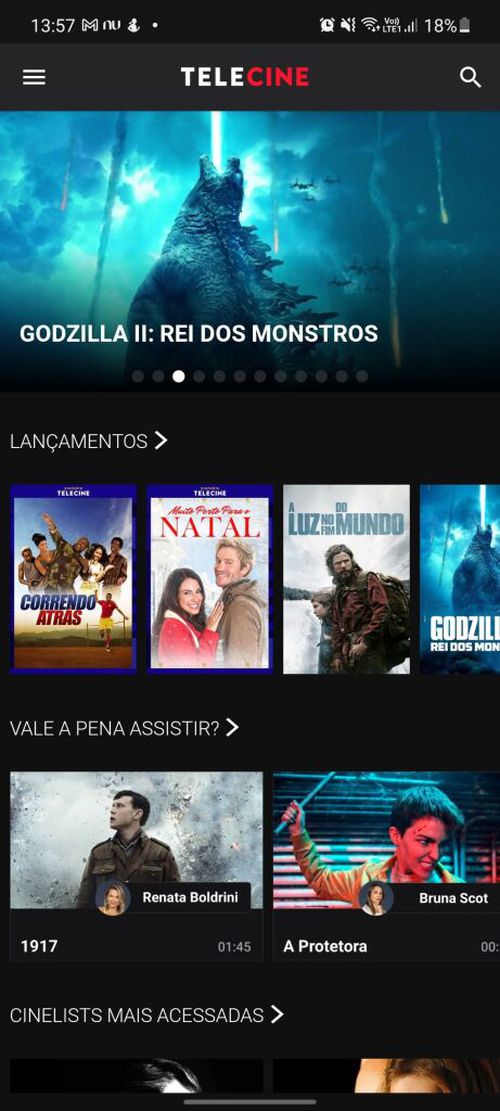Open A Luz no Fim do Mundo poster

[x=346, y=579]
